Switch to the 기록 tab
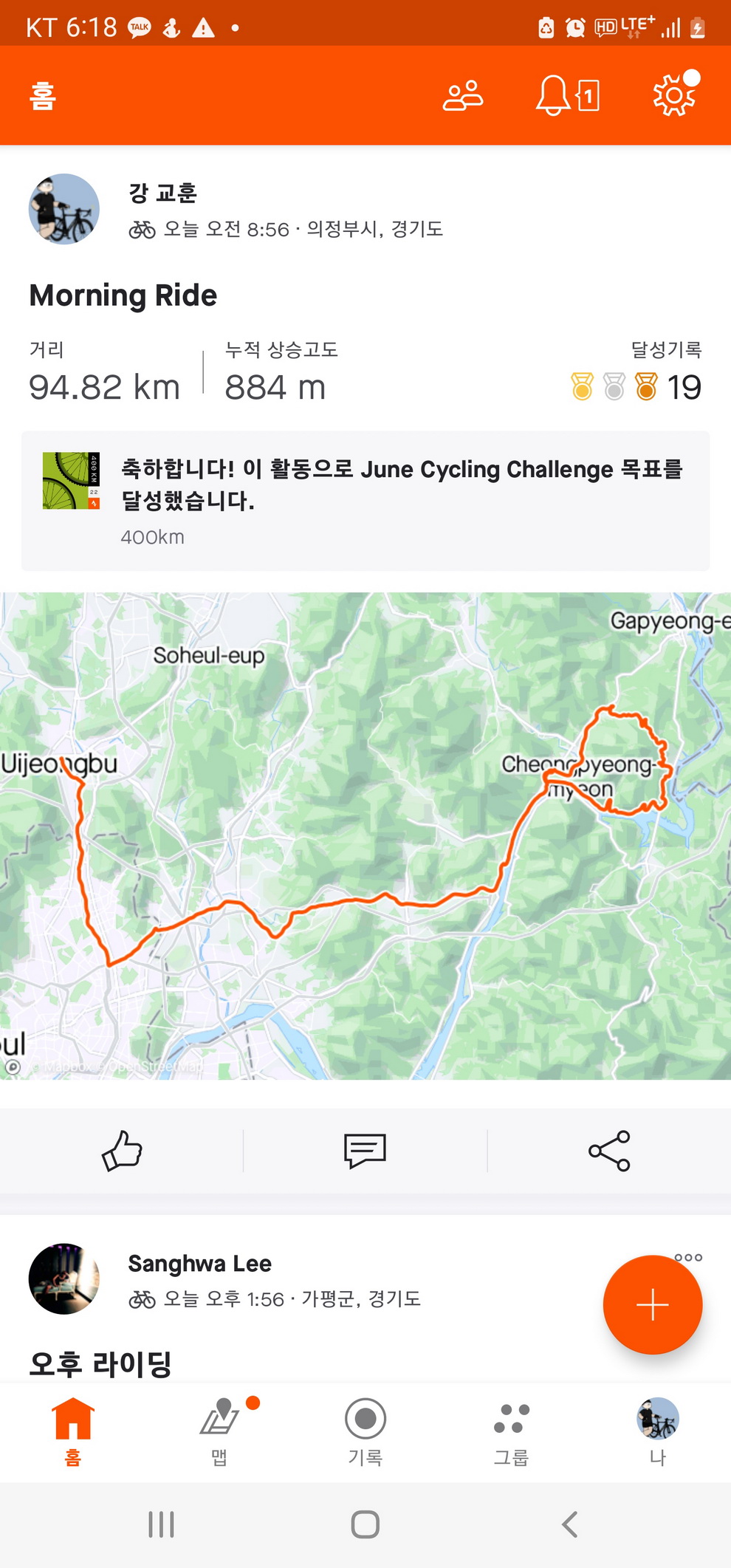 [x=365, y=1431]
